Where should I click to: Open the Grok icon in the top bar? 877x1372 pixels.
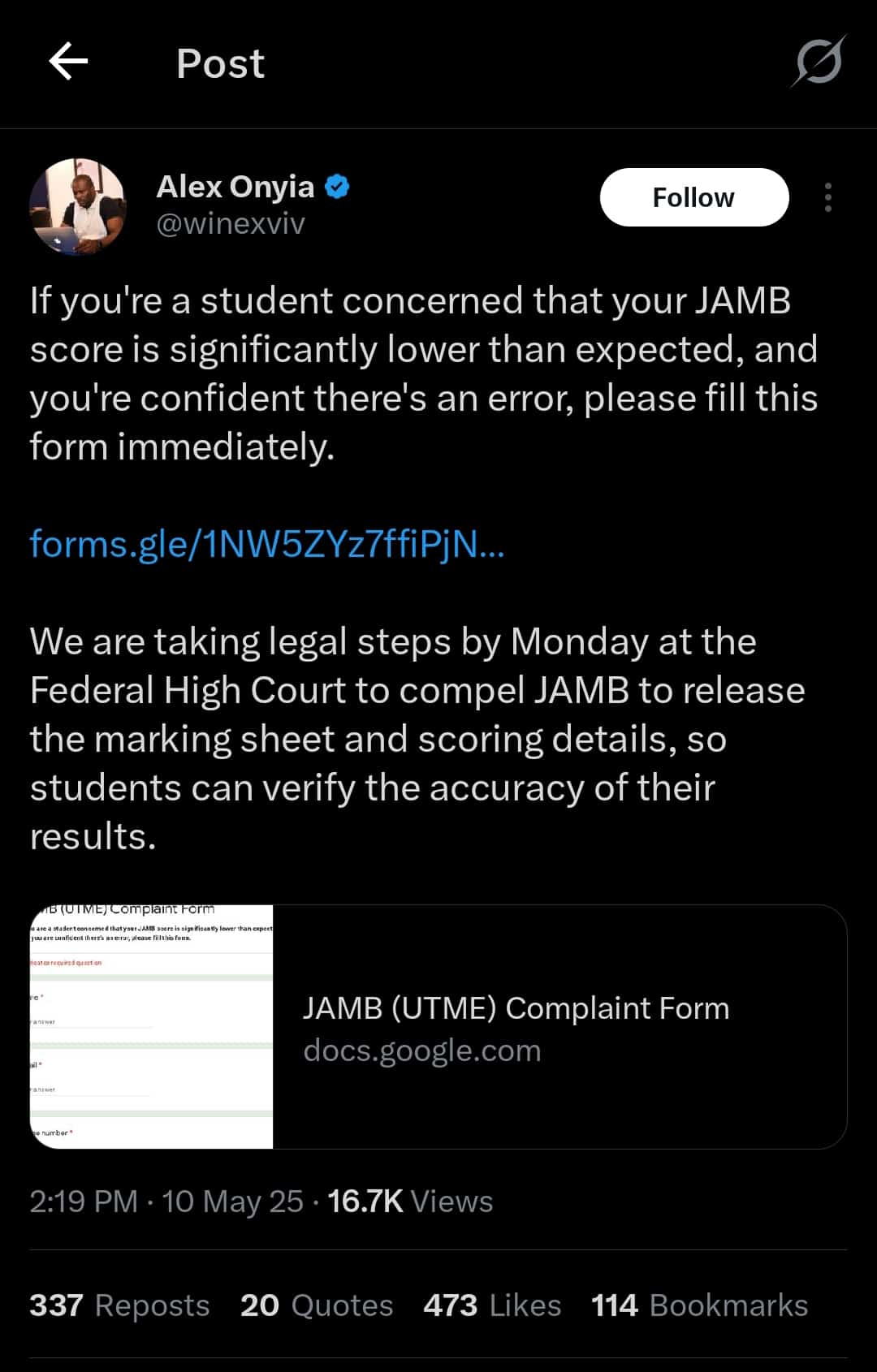[819, 62]
